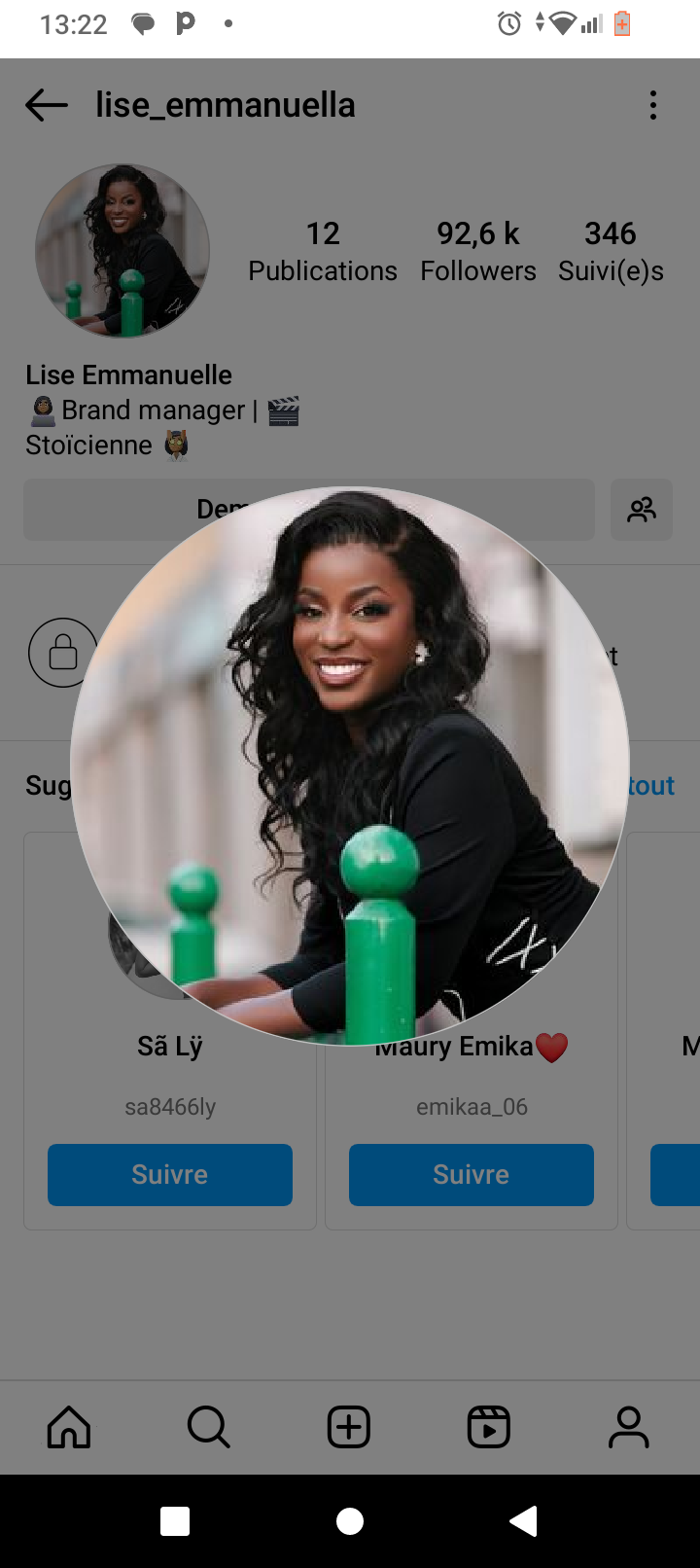Open the 346 Suivi(e)s list
700x1568 pixels.
pyautogui.click(x=611, y=250)
